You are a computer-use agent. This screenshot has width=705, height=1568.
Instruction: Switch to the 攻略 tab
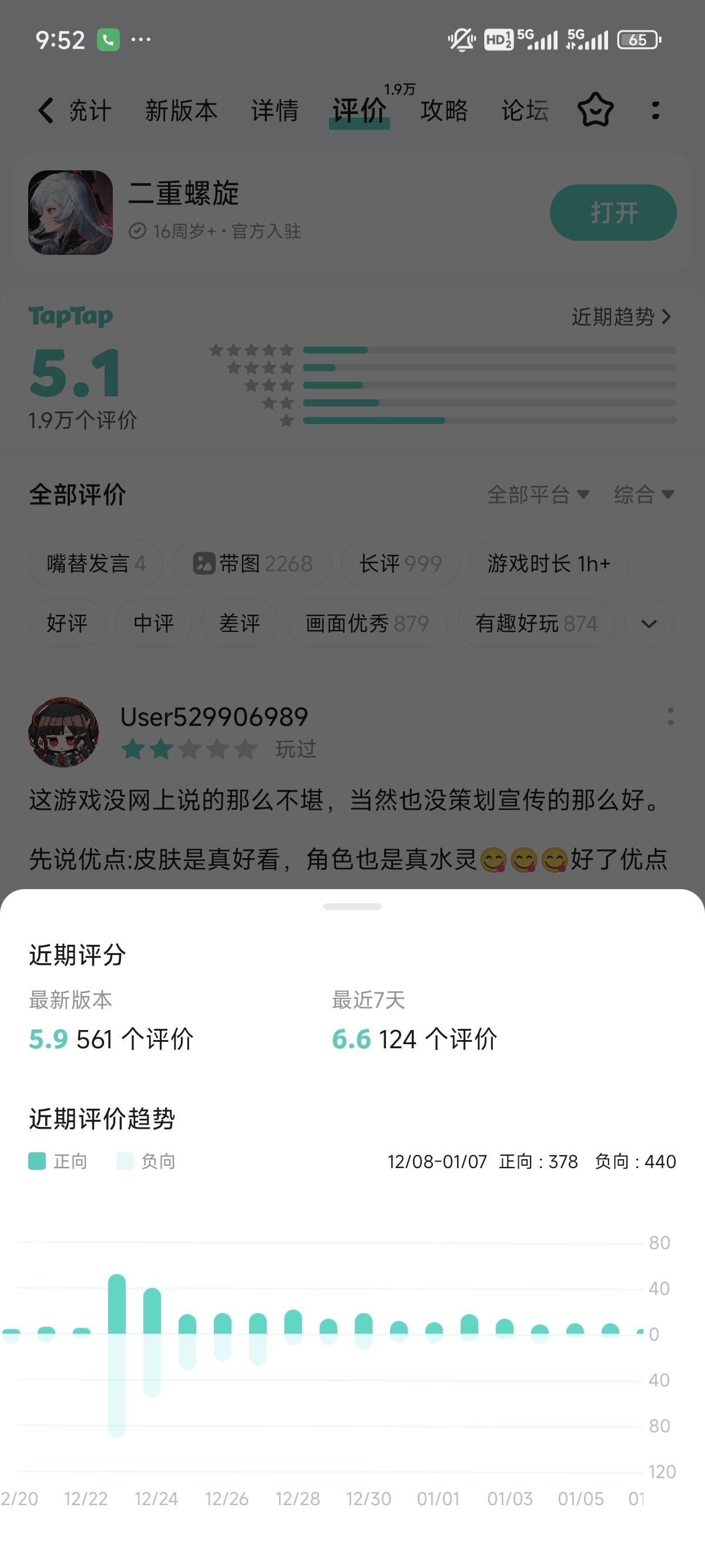[x=444, y=111]
